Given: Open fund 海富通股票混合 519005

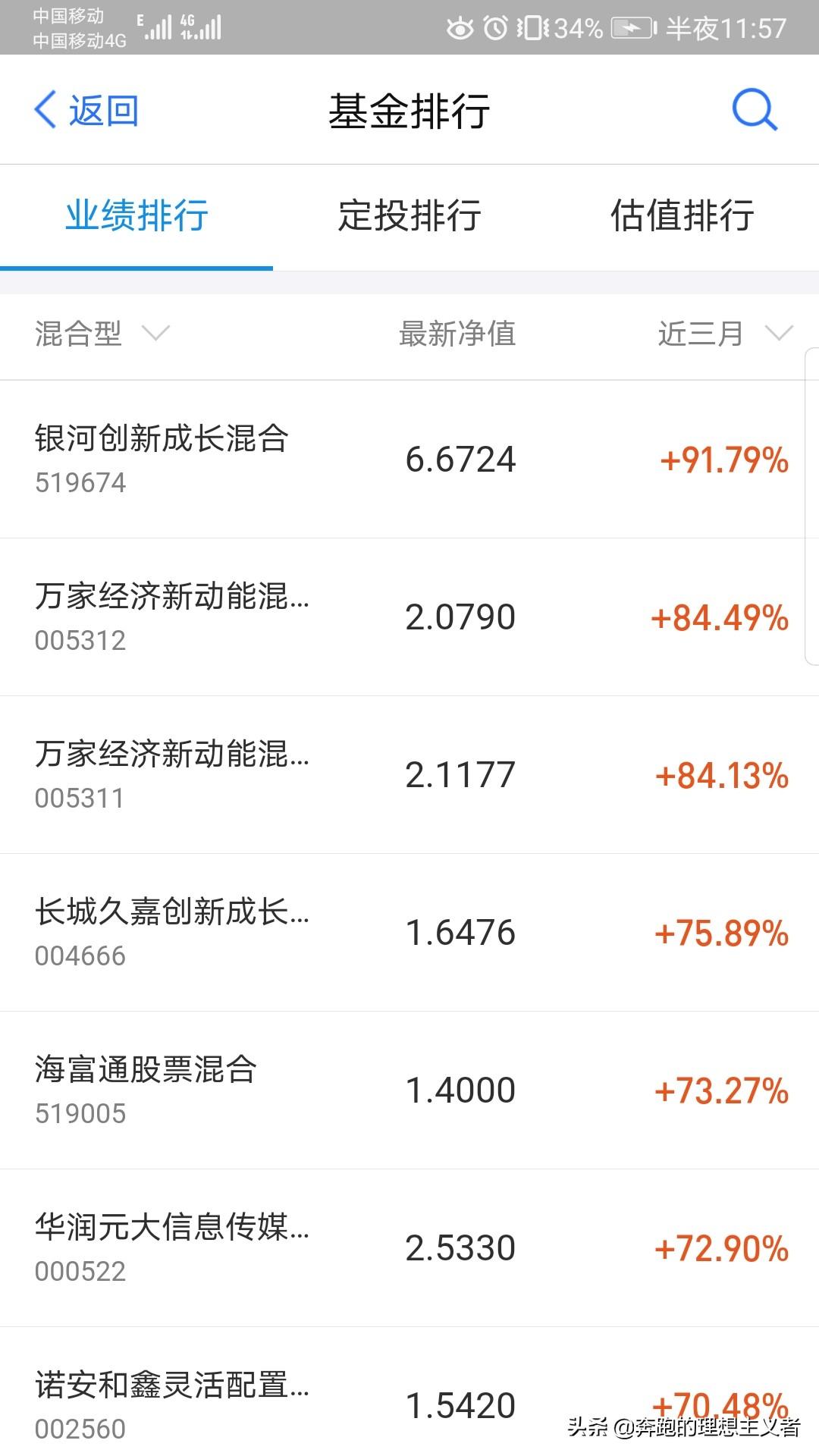Looking at the screenshot, I should (409, 1090).
